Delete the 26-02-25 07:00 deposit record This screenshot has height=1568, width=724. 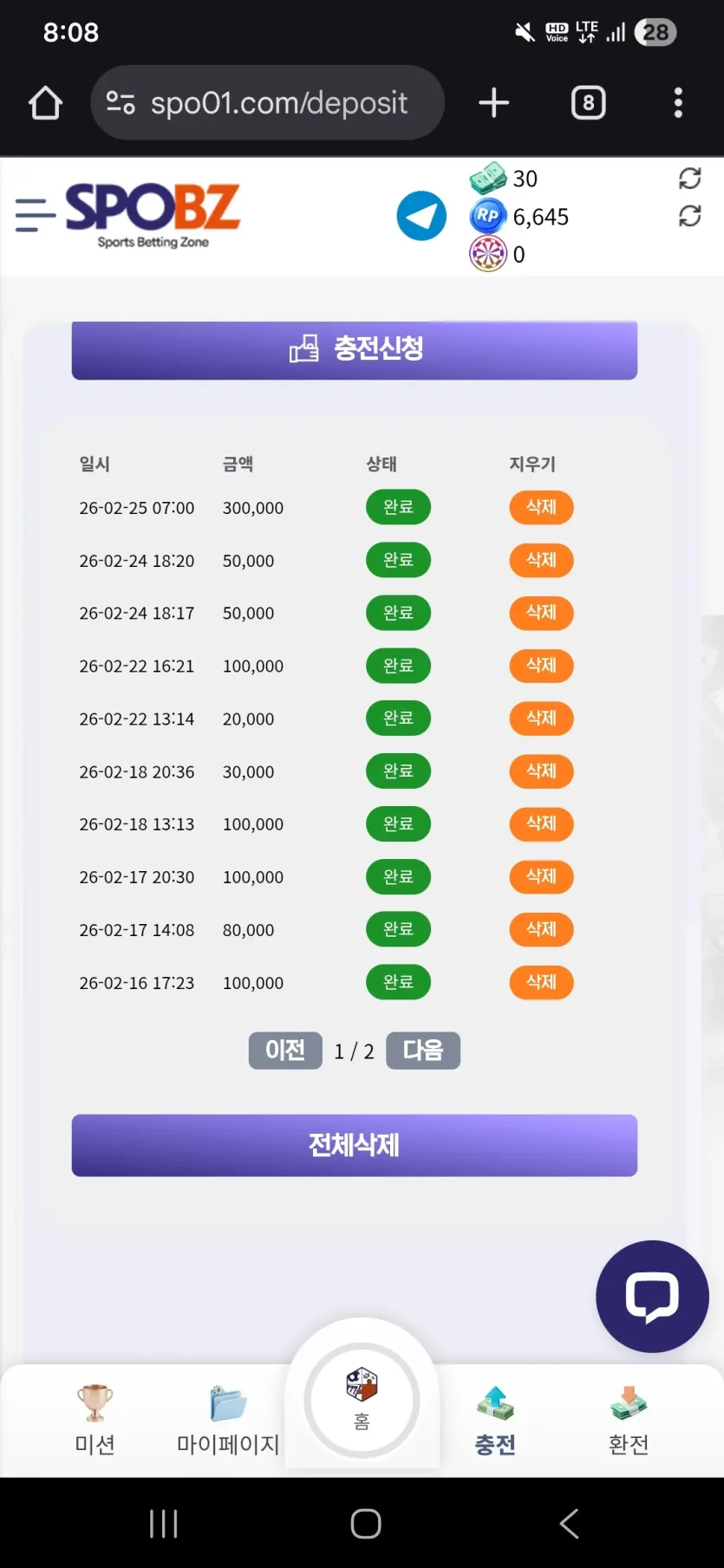tap(541, 507)
